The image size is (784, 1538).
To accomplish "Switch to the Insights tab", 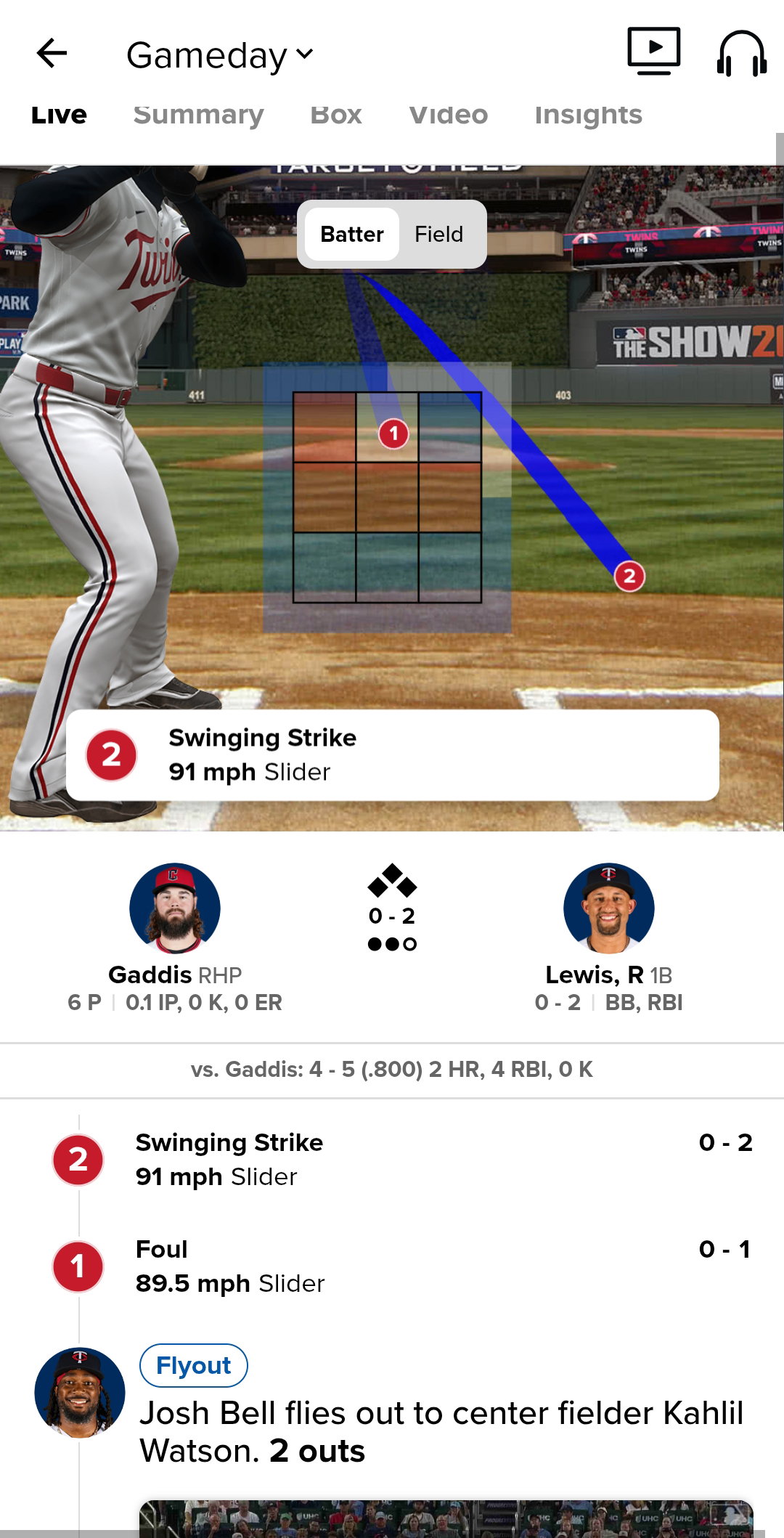I will point(588,115).
